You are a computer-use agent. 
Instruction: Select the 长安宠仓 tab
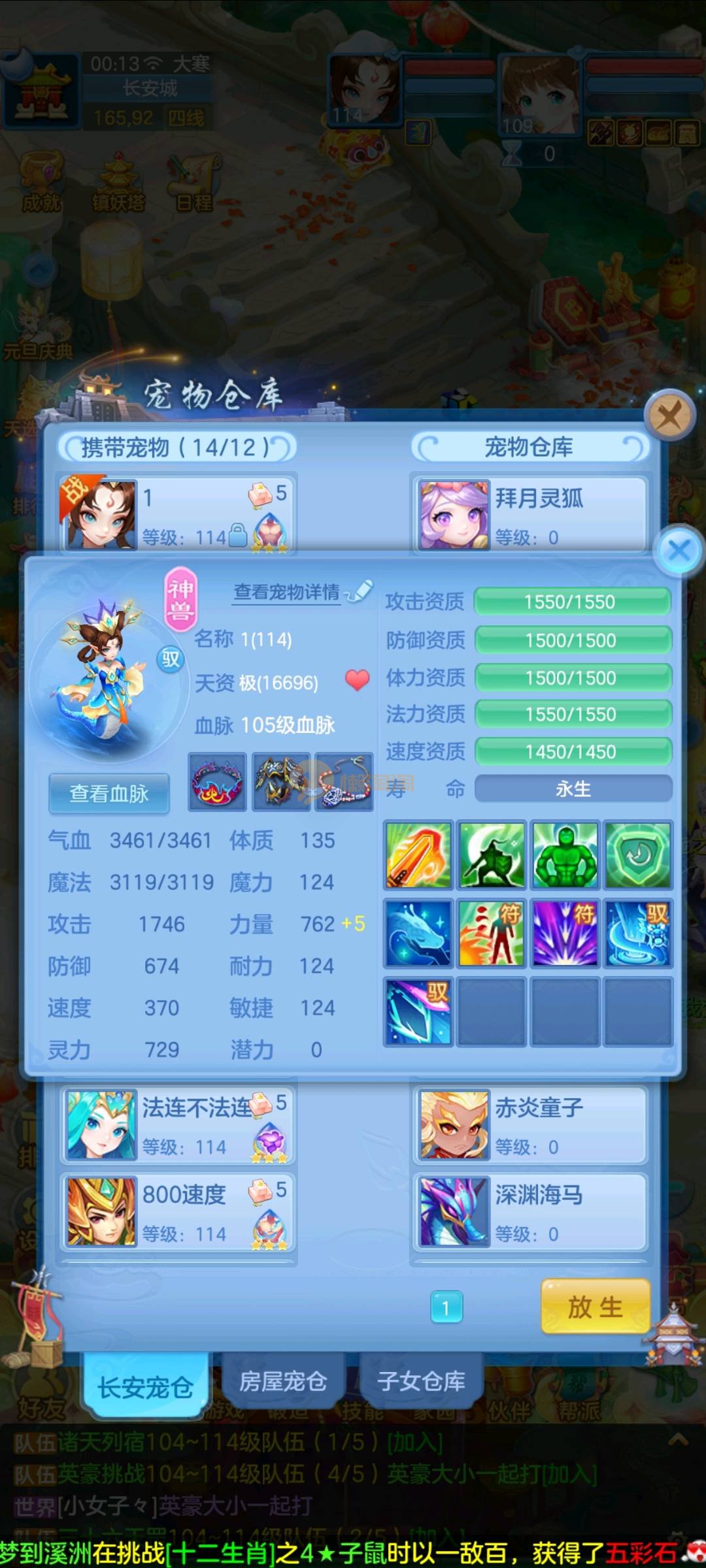coord(145,1386)
